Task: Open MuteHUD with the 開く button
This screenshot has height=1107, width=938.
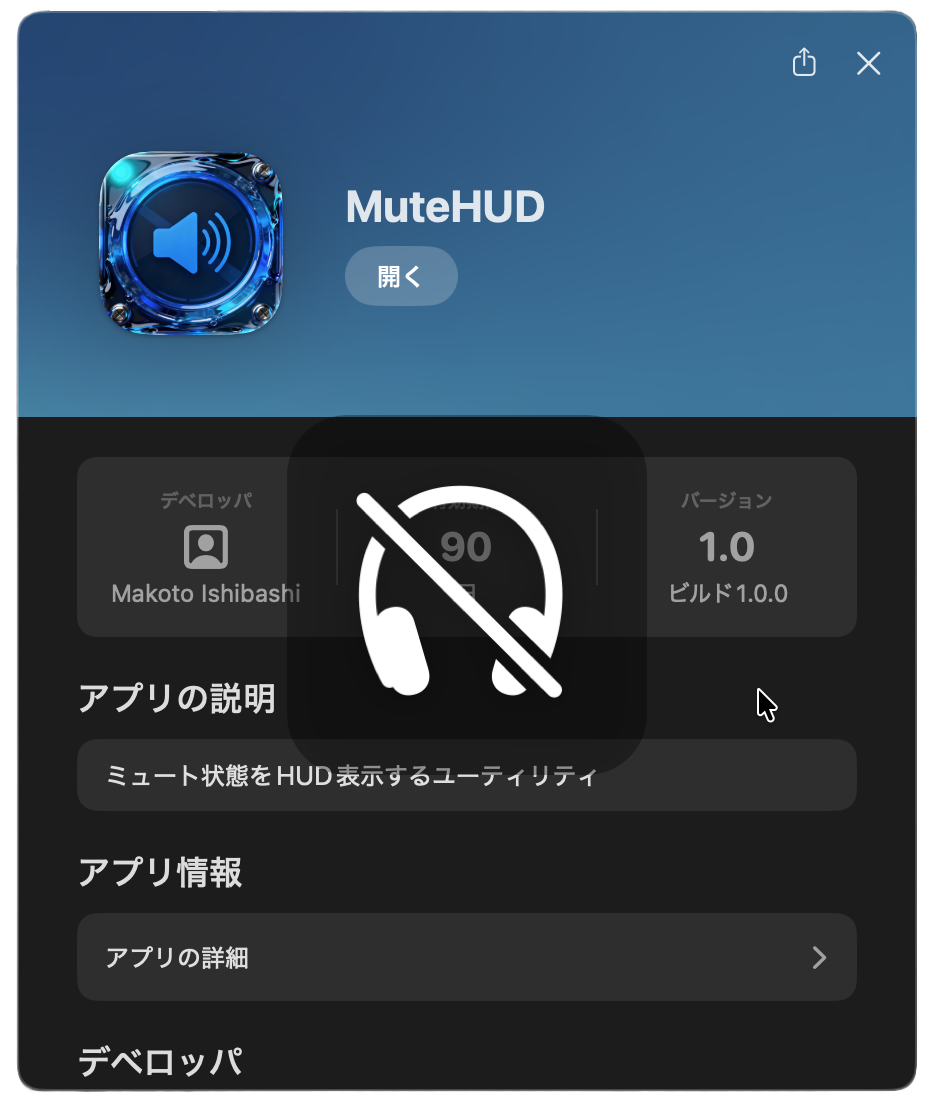Action: tap(401, 276)
